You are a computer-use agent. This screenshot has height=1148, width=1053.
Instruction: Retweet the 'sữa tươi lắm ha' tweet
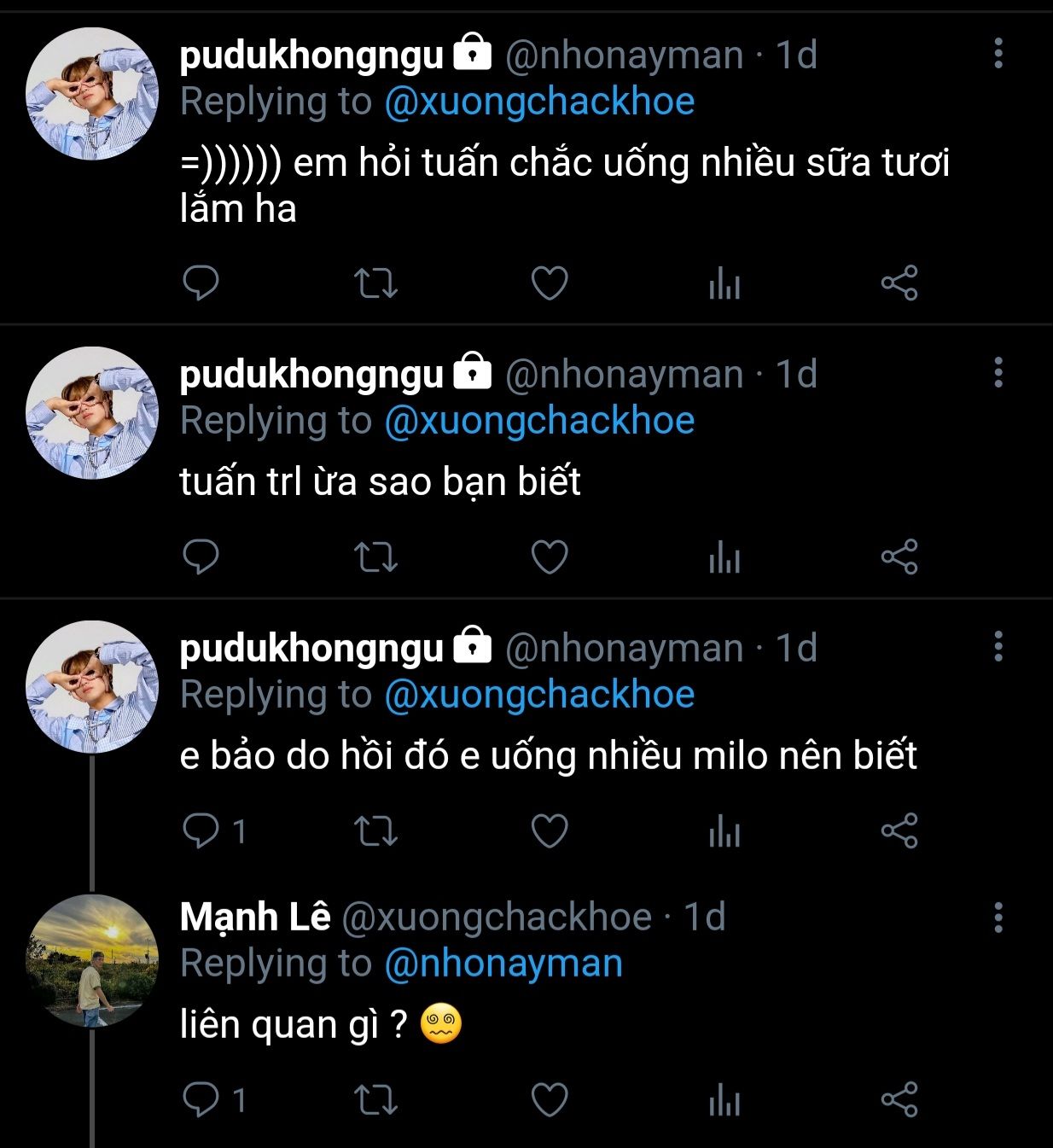click(375, 283)
